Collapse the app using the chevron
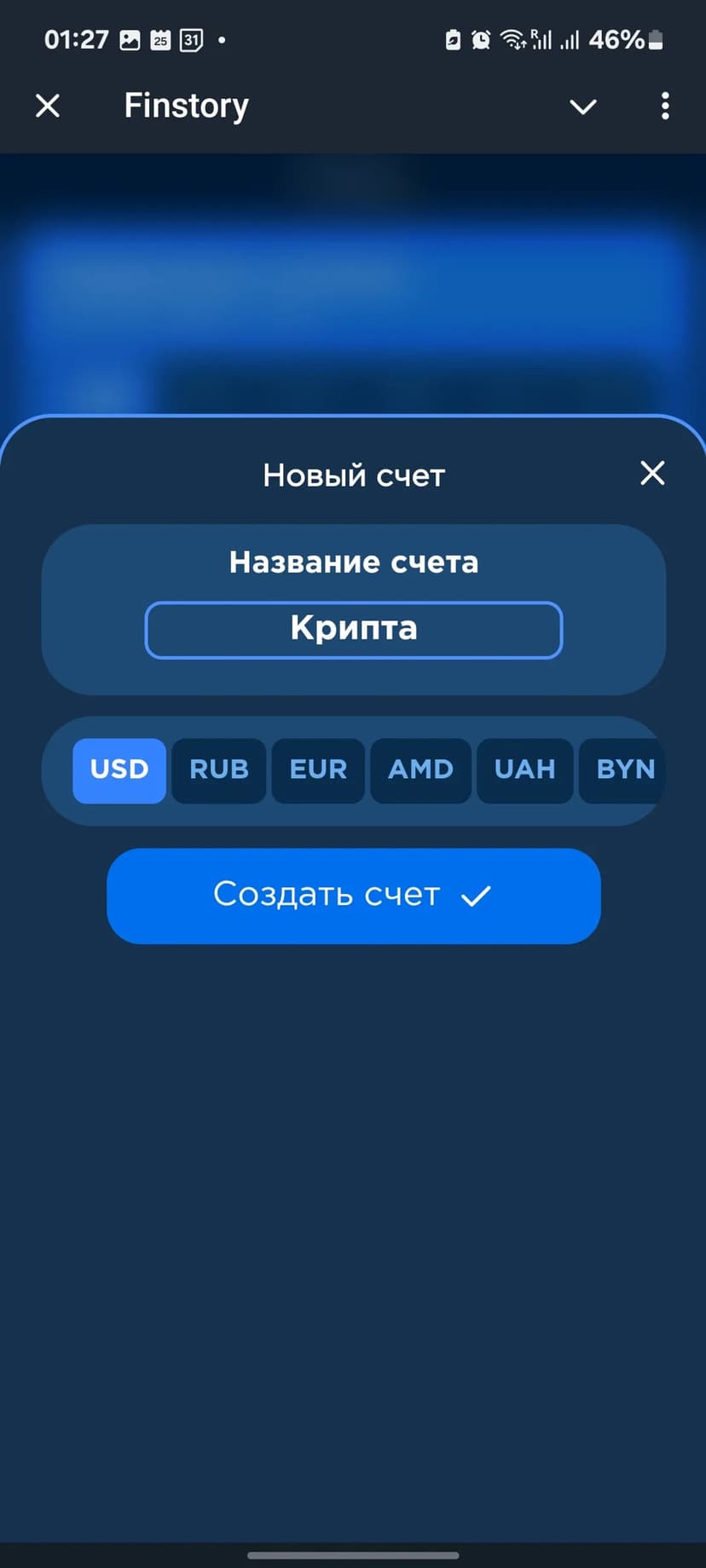 tap(583, 107)
